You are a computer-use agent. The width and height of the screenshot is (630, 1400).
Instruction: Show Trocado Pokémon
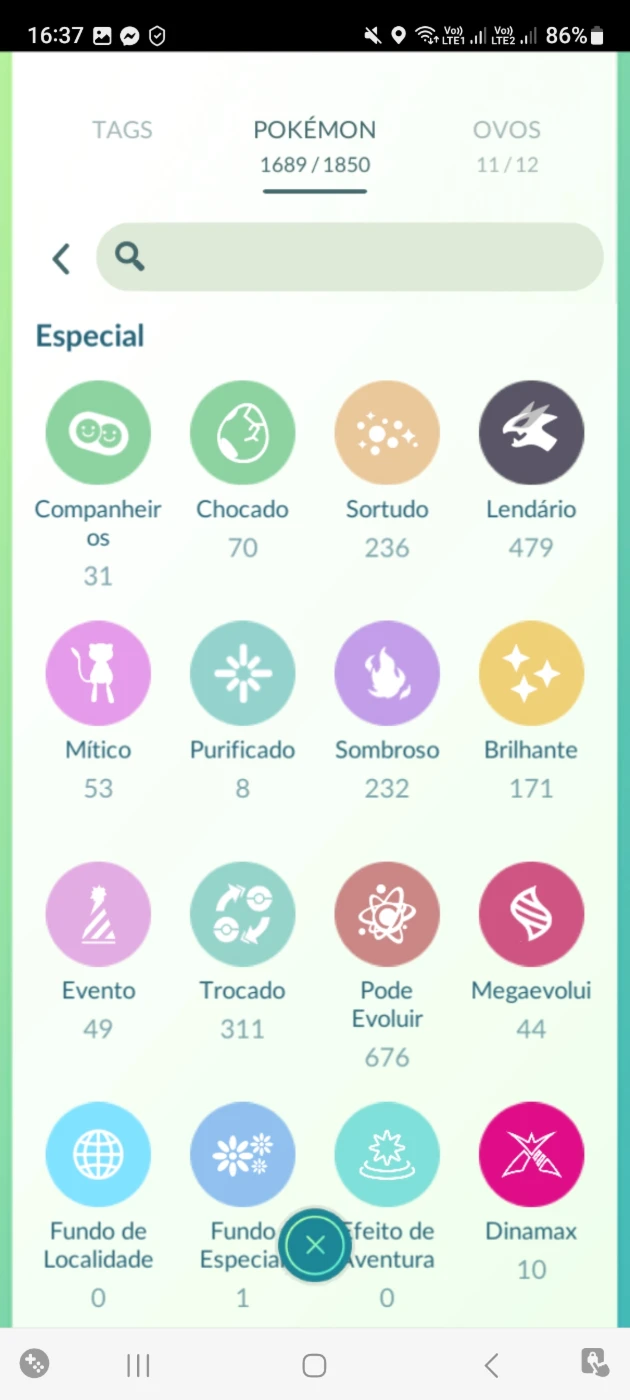243,914
